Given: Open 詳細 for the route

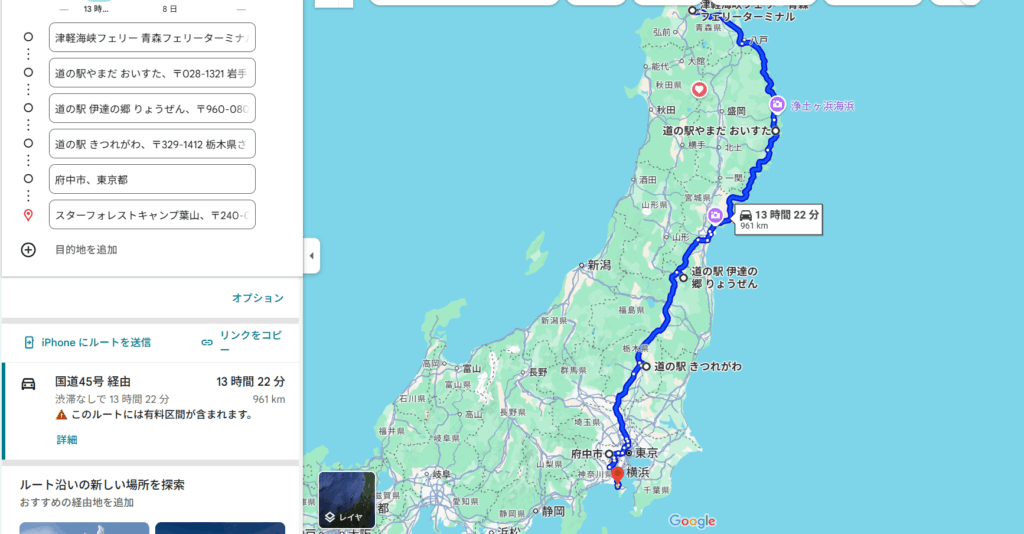Looking at the screenshot, I should pos(66,439).
